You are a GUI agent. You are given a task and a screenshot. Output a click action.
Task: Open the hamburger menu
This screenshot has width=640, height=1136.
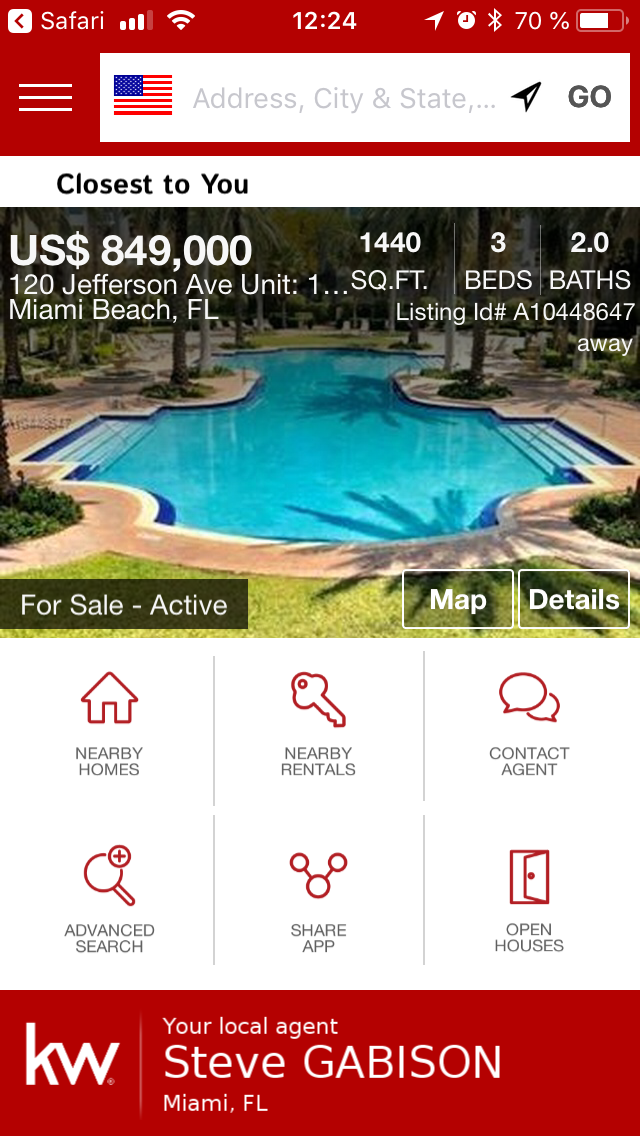[45, 97]
